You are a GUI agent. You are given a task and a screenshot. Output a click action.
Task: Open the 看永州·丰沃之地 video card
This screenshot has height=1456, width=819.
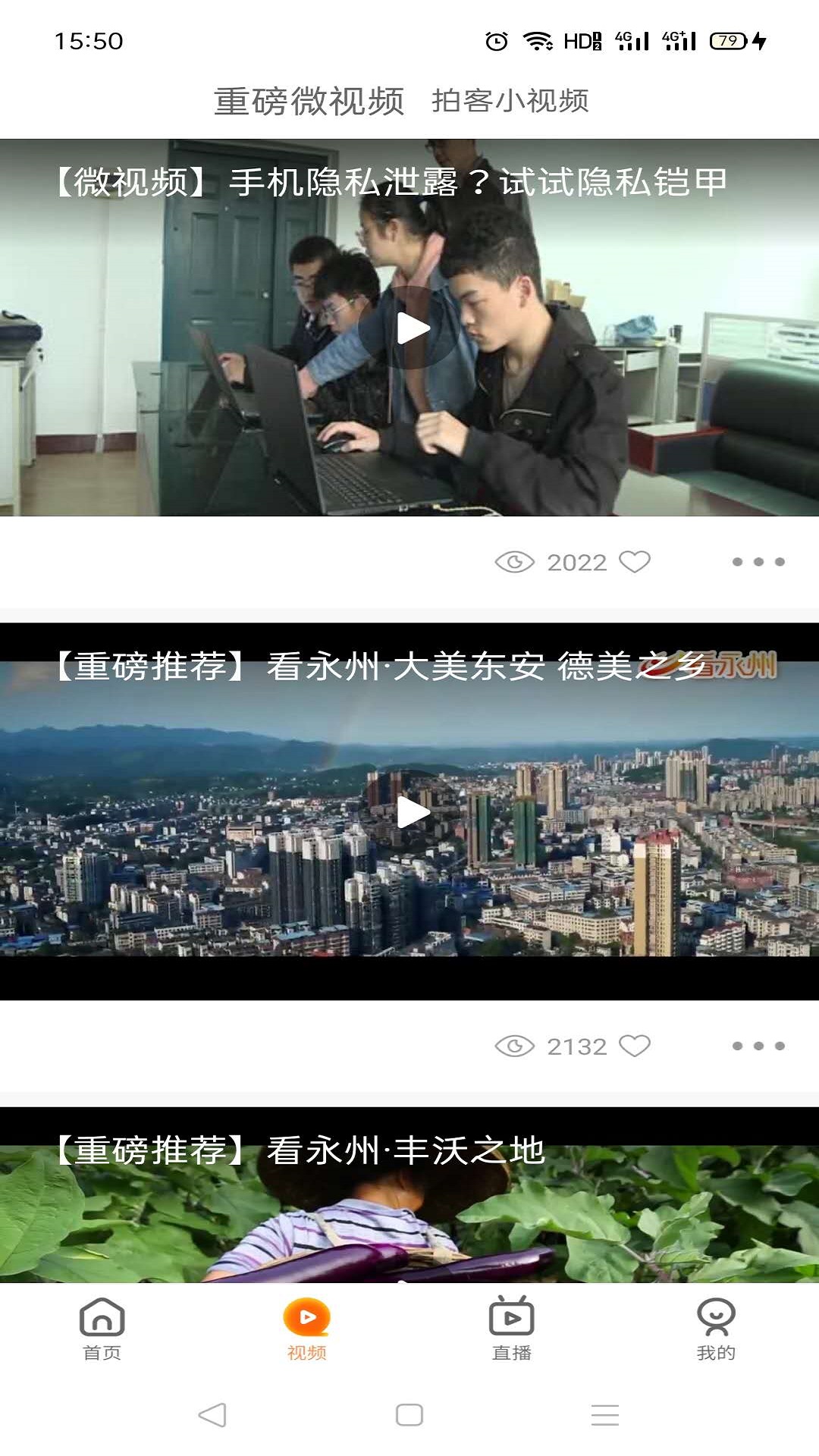point(409,1195)
